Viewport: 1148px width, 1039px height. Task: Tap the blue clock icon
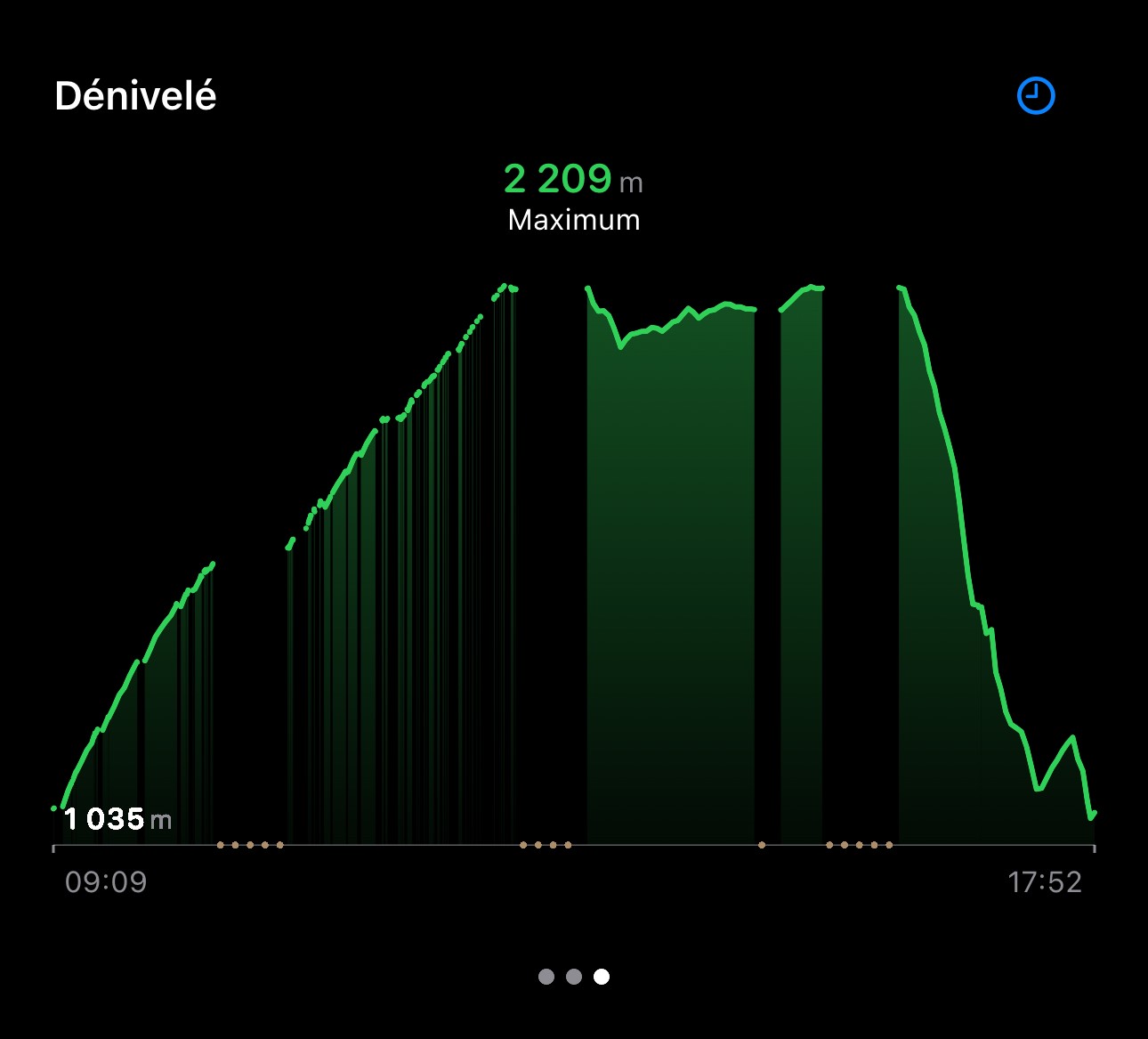pos(1035,96)
